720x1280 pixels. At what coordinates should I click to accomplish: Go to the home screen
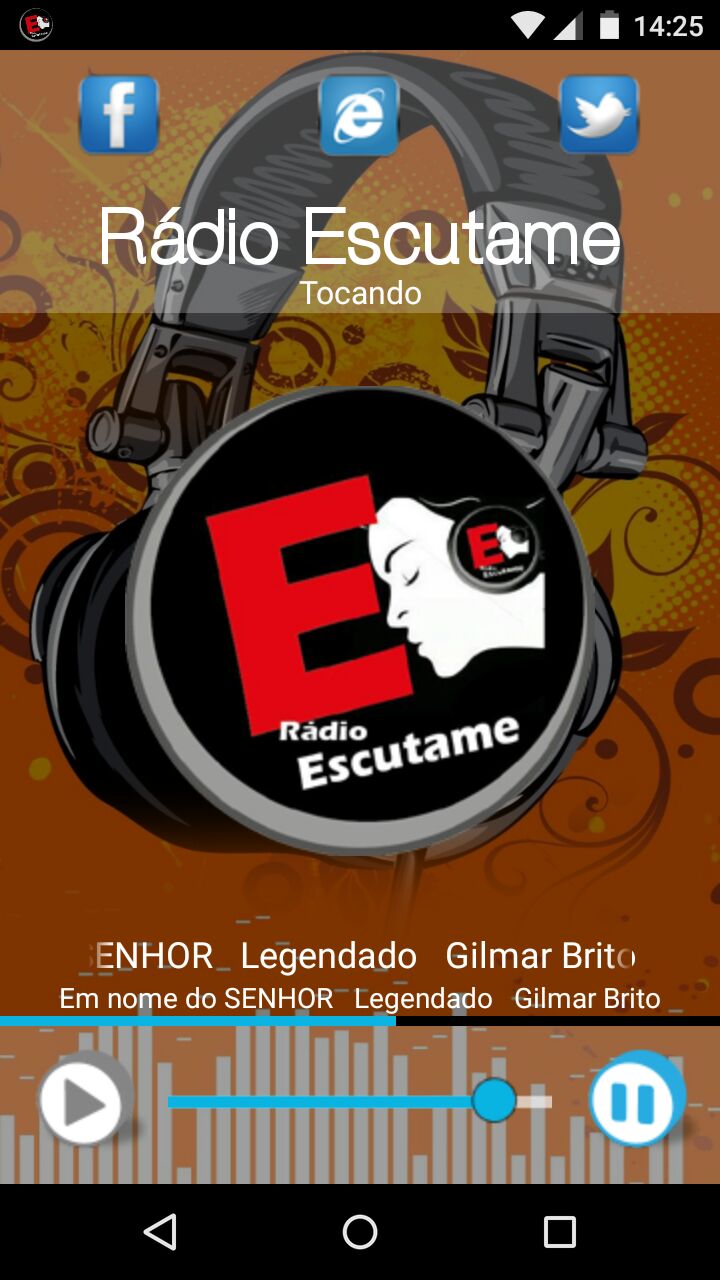click(360, 1232)
